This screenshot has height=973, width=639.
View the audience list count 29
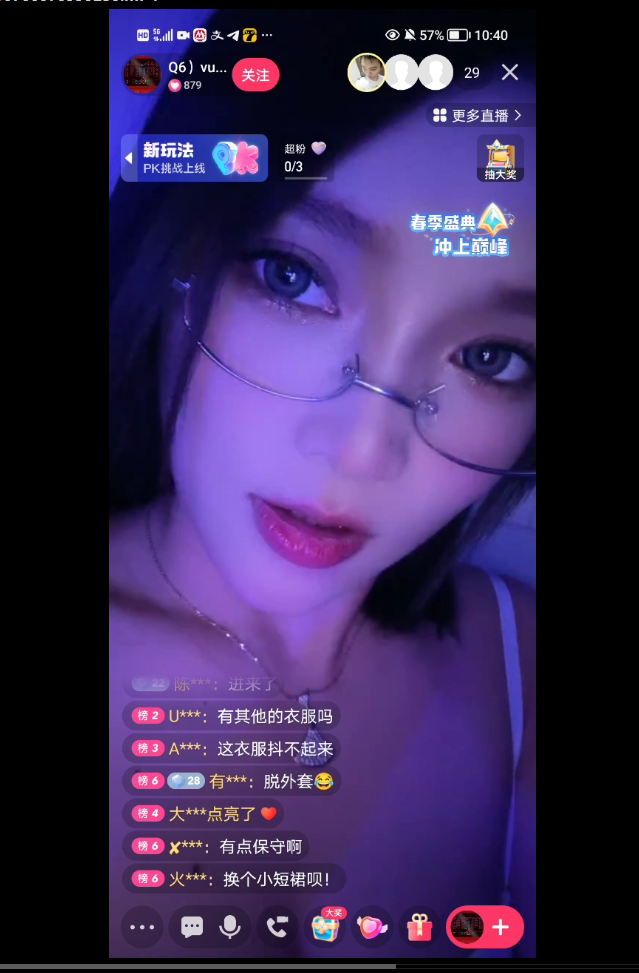click(x=472, y=73)
